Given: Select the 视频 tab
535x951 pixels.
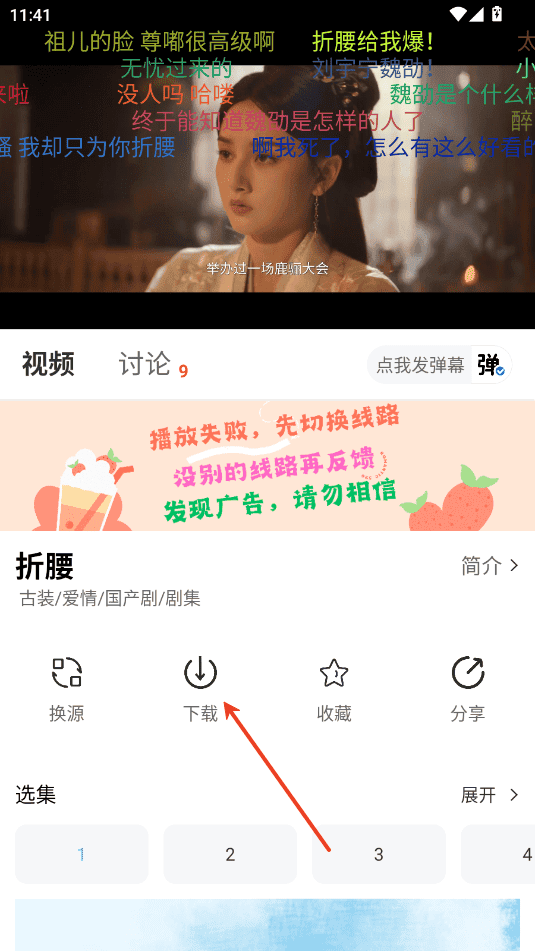Looking at the screenshot, I should tap(48, 365).
